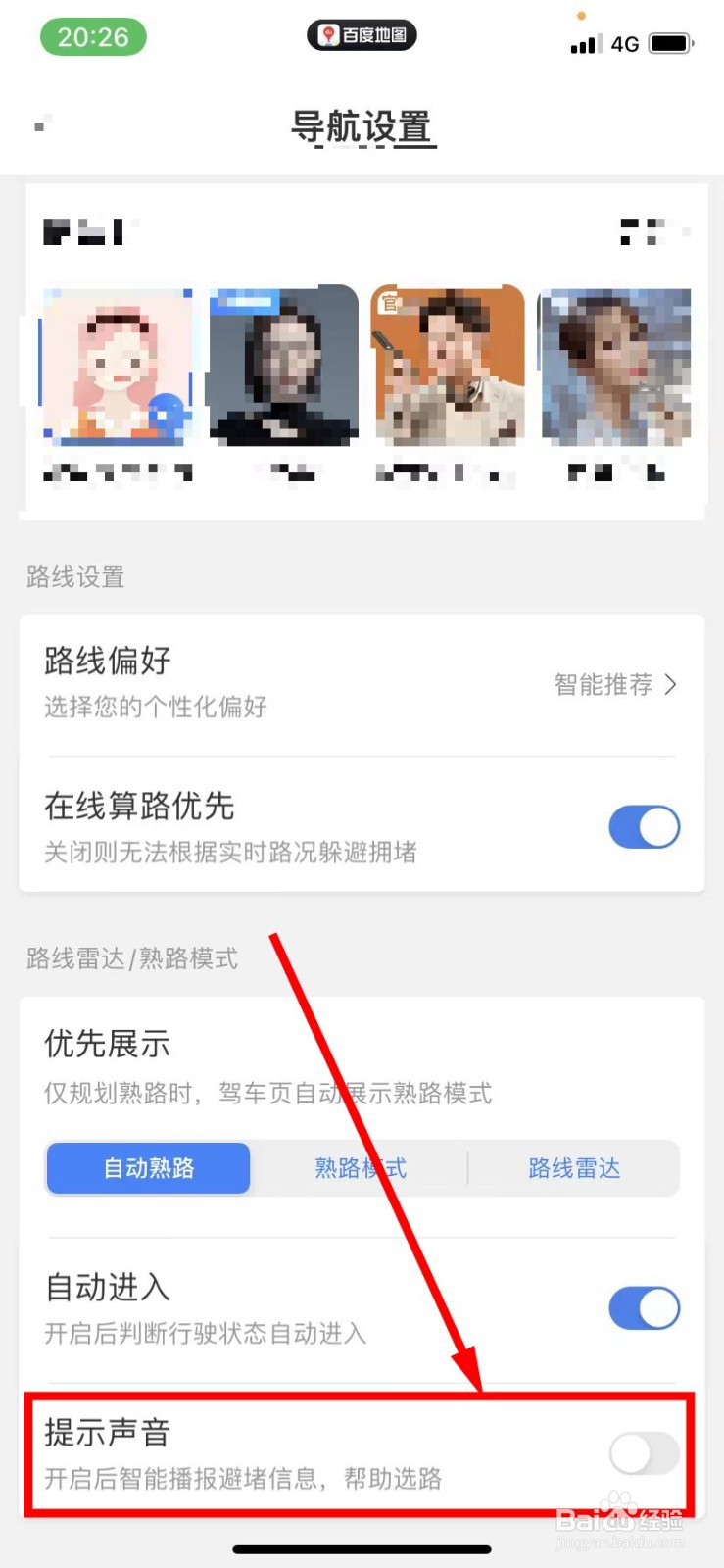This screenshot has height=1568, width=724.
Task: Select the second dark voice avatar
Action: [x=283, y=367]
